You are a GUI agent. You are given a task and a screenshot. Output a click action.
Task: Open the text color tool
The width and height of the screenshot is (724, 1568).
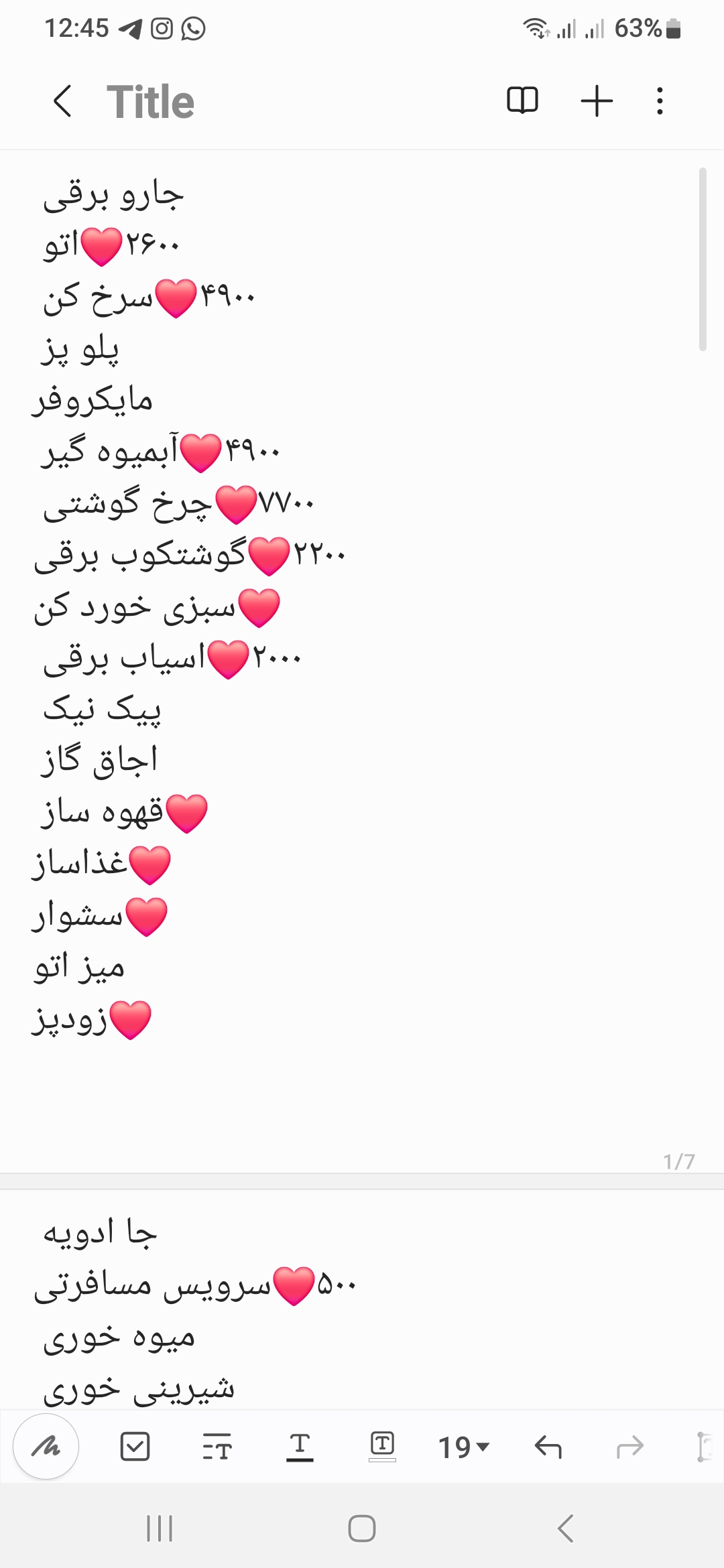(x=300, y=1447)
